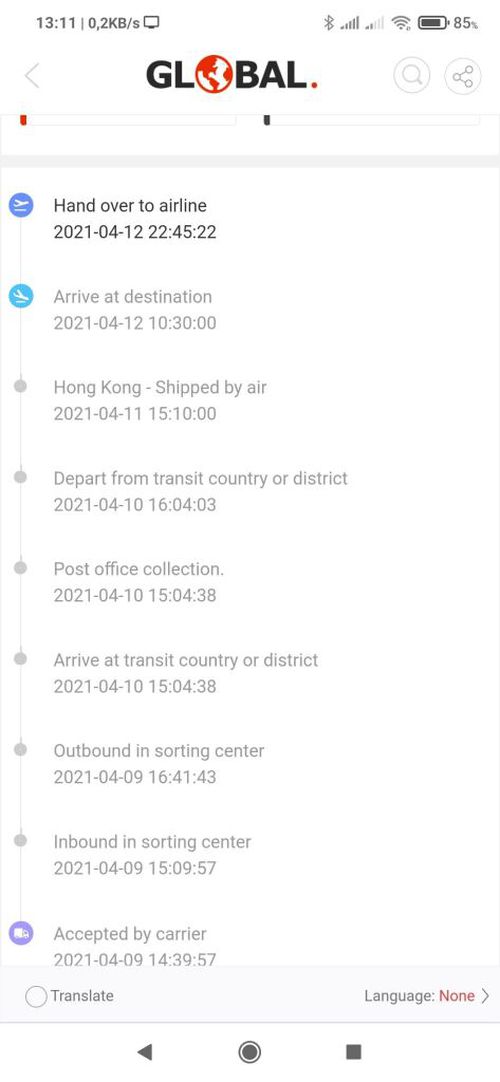Go to the home screen
Image resolution: width=500 pixels, height=1082 pixels.
point(249,1052)
